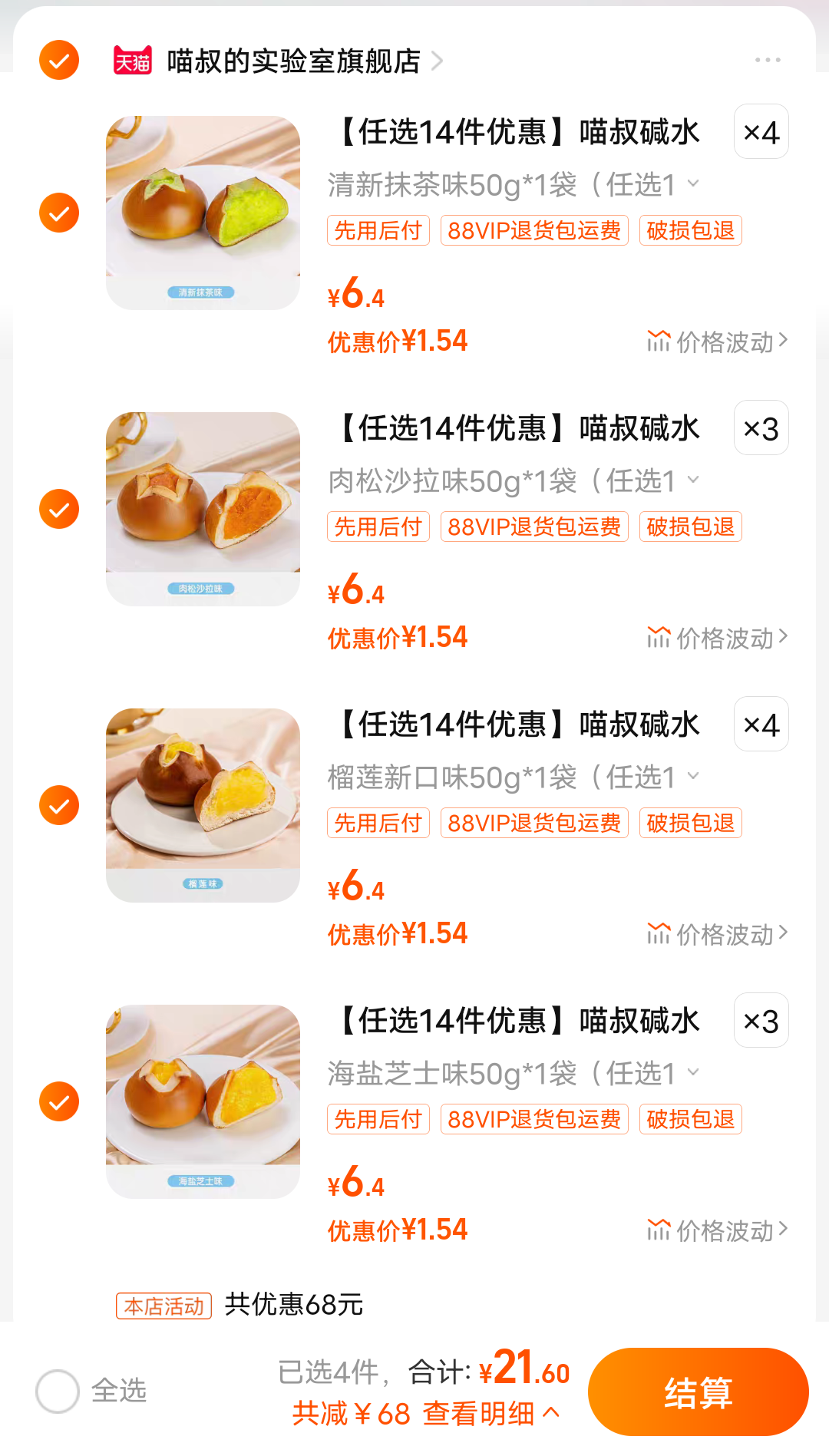This screenshot has width=829, height=1456.
Task: Uncheck the store-level selection checkbox
Action: point(58,60)
